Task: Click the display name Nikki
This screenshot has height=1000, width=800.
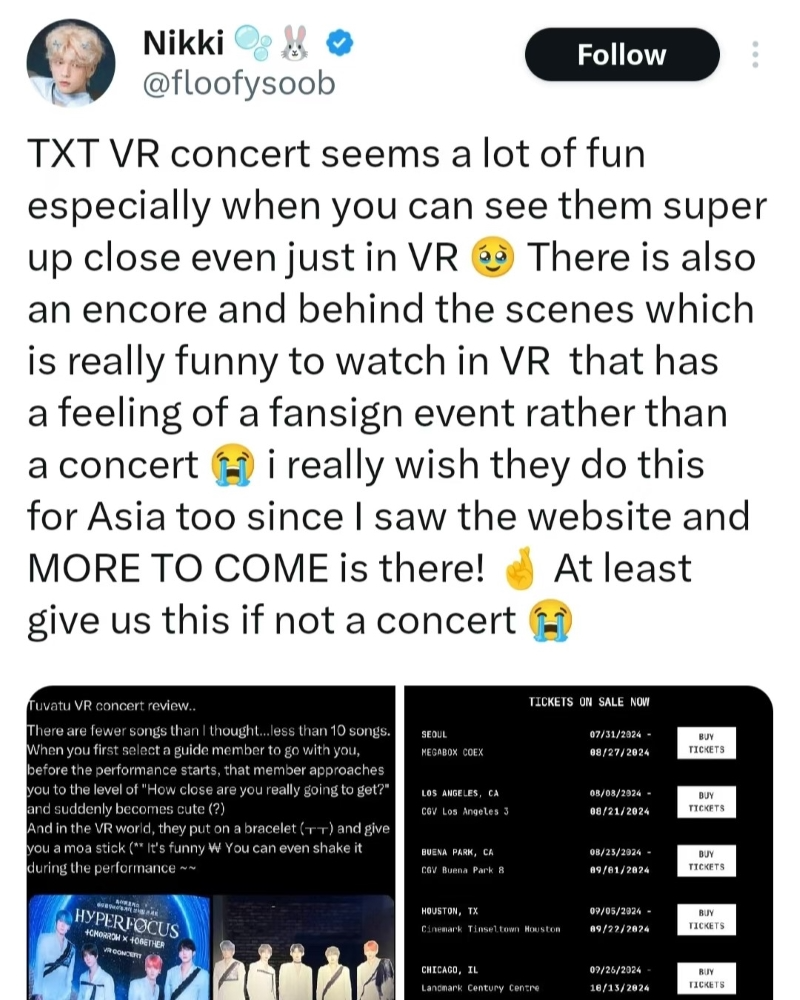Action: 182,42
